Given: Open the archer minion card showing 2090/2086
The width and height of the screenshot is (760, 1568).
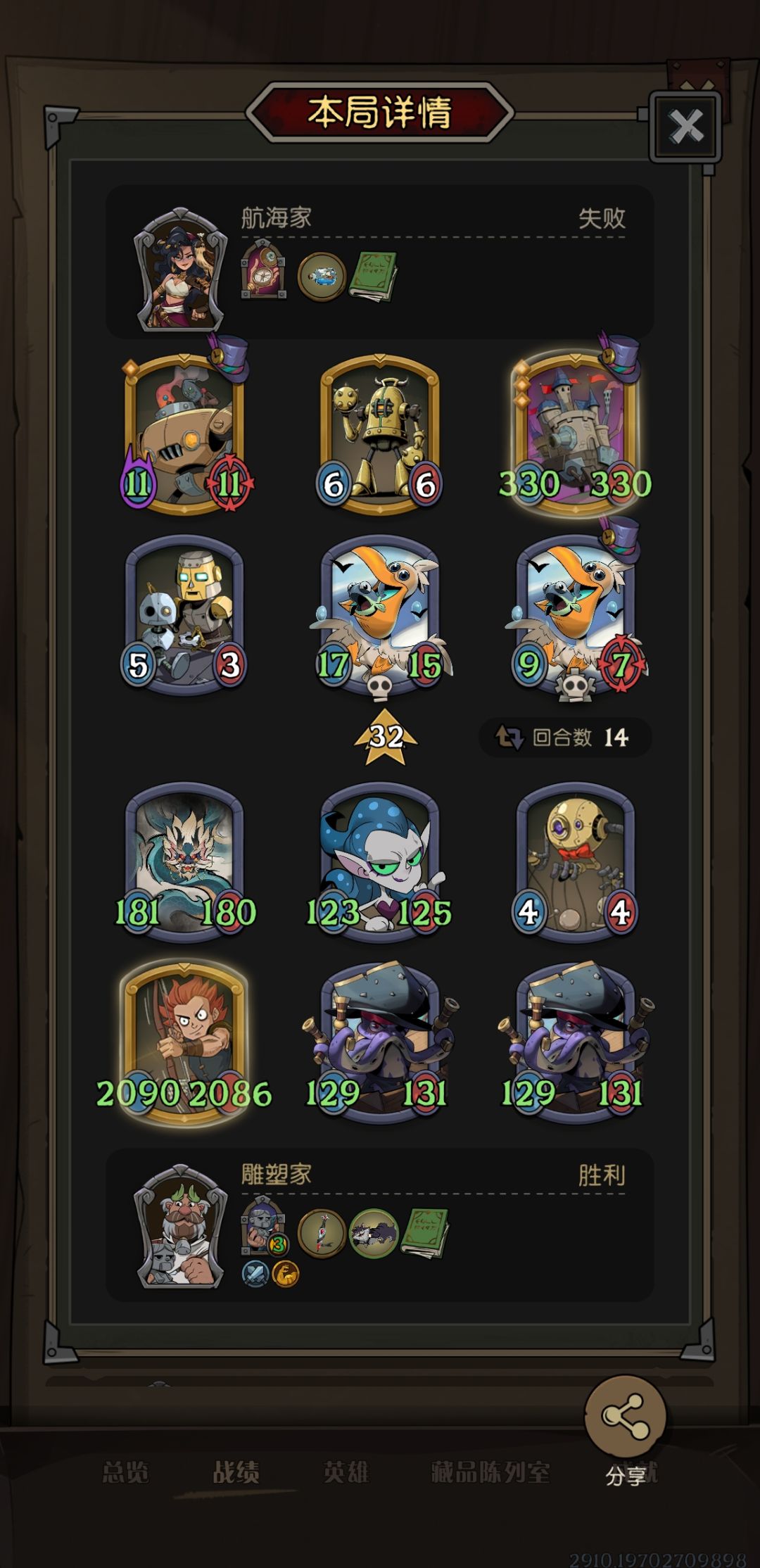Looking at the screenshot, I should click(184, 1040).
